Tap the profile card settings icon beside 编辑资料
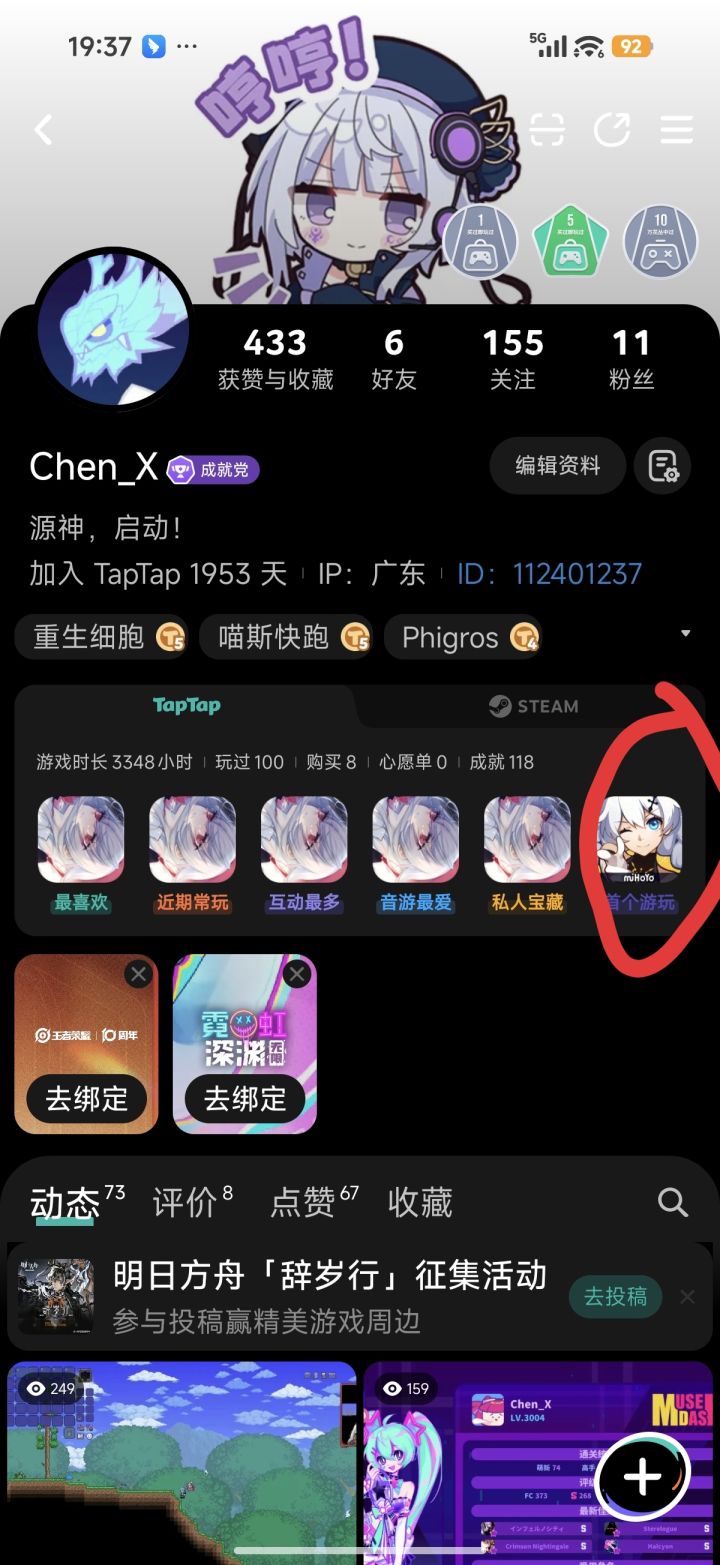Image resolution: width=720 pixels, height=1565 pixels. coord(662,466)
